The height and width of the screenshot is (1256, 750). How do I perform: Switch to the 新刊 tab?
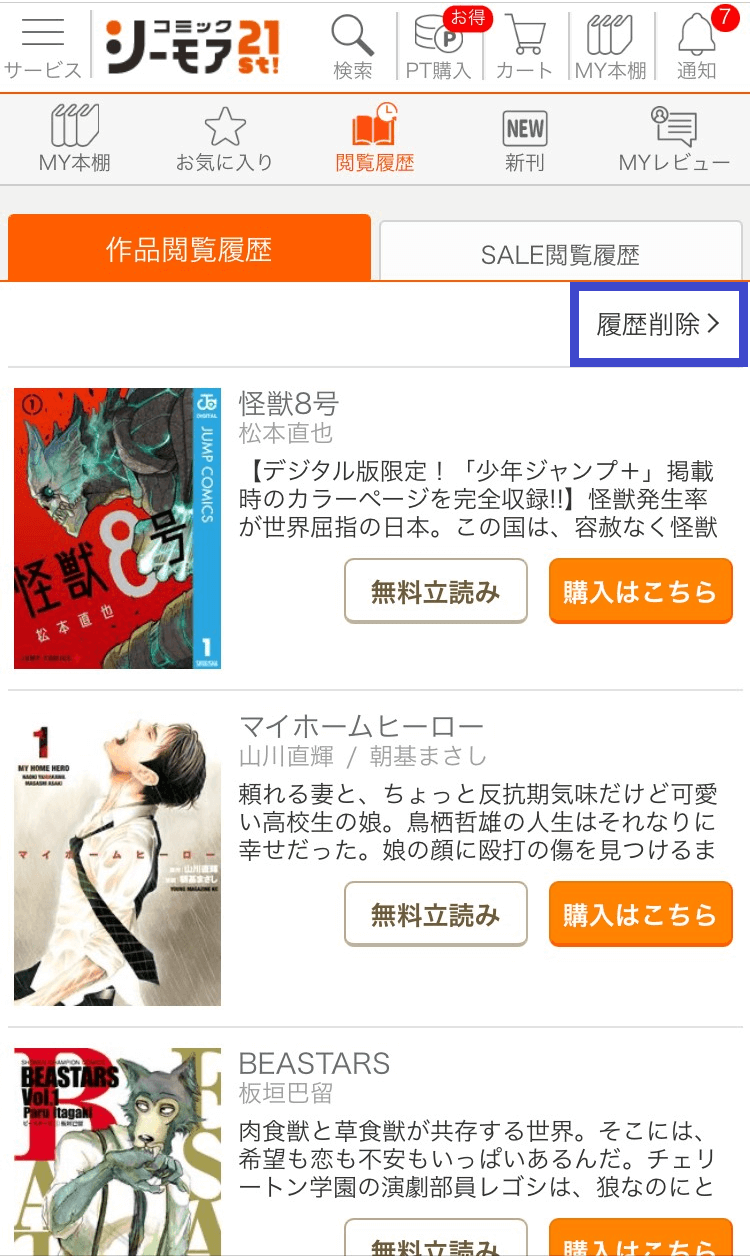[x=524, y=139]
